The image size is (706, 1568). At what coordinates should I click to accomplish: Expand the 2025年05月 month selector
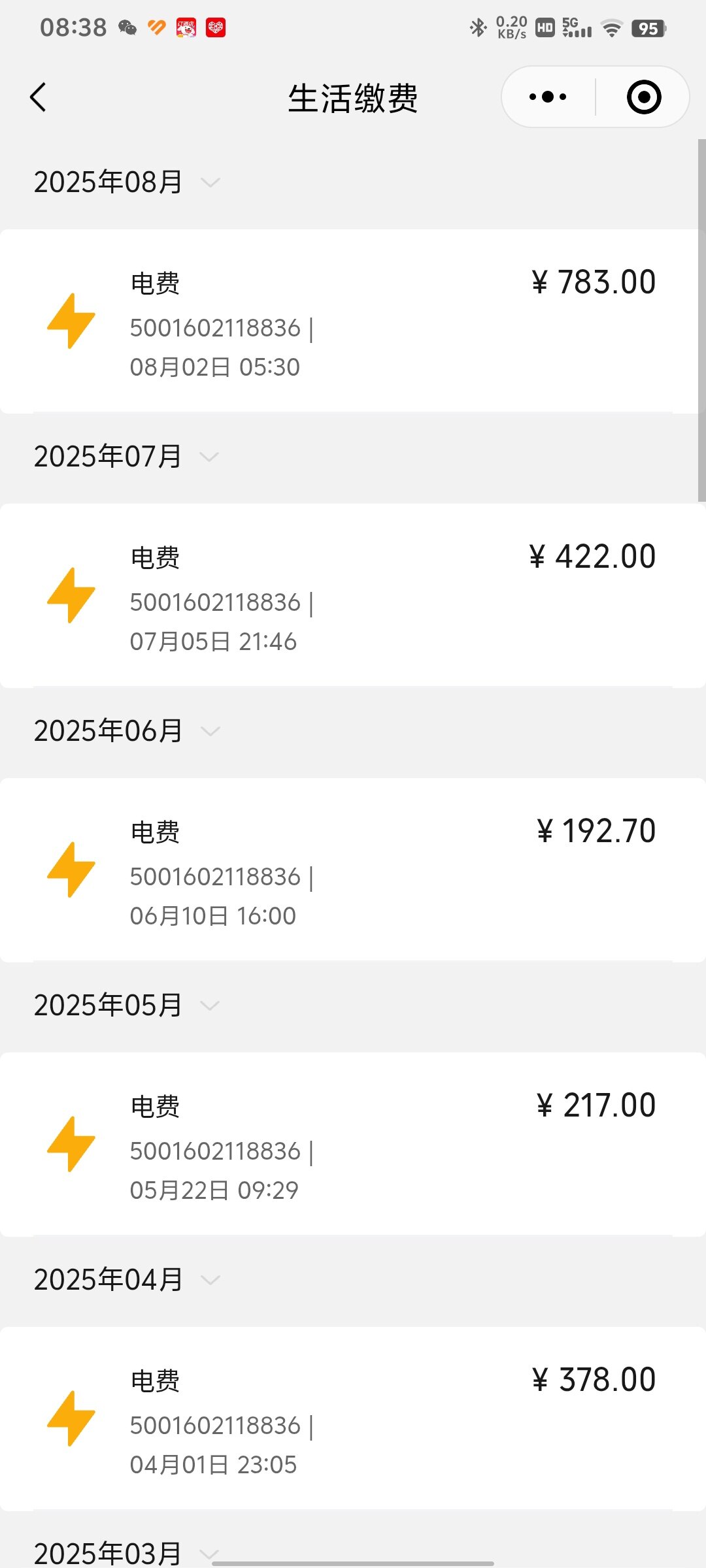coord(127,1005)
